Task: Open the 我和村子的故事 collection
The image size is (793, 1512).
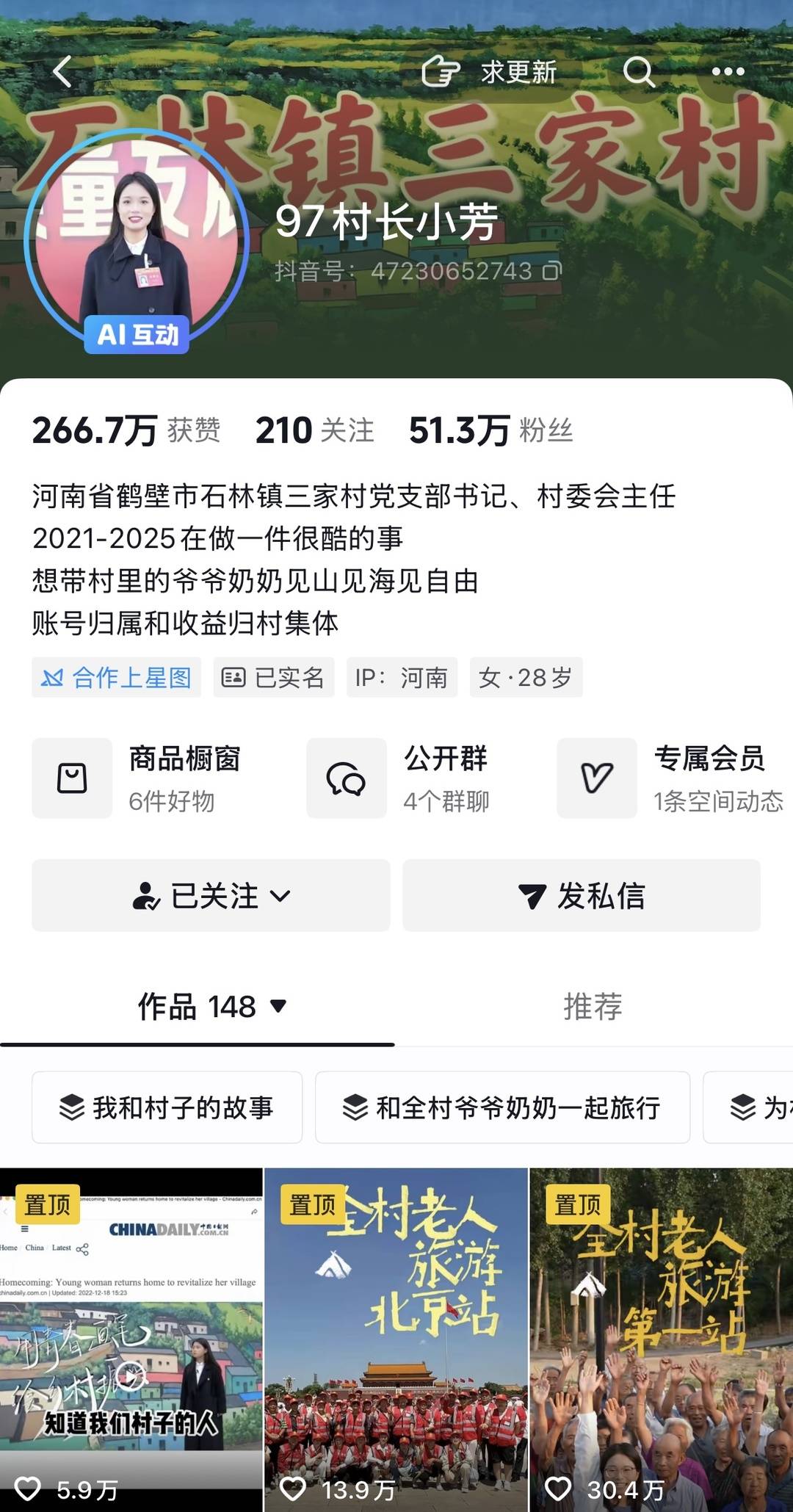Action: click(x=167, y=1107)
